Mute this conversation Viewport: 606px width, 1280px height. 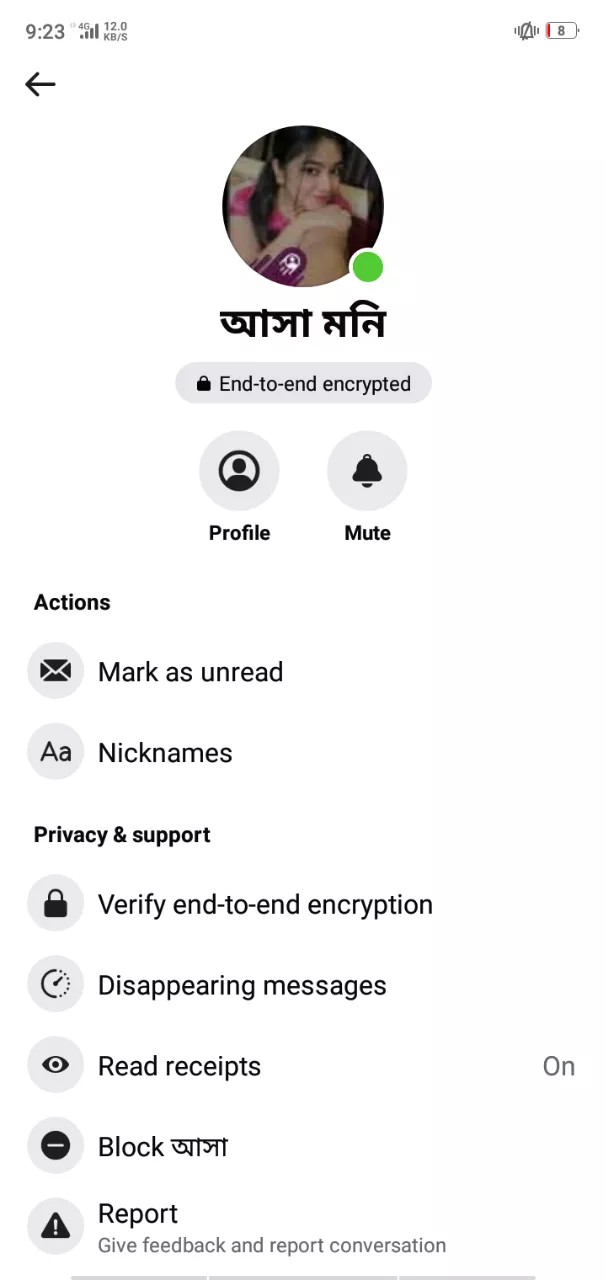pyautogui.click(x=367, y=471)
